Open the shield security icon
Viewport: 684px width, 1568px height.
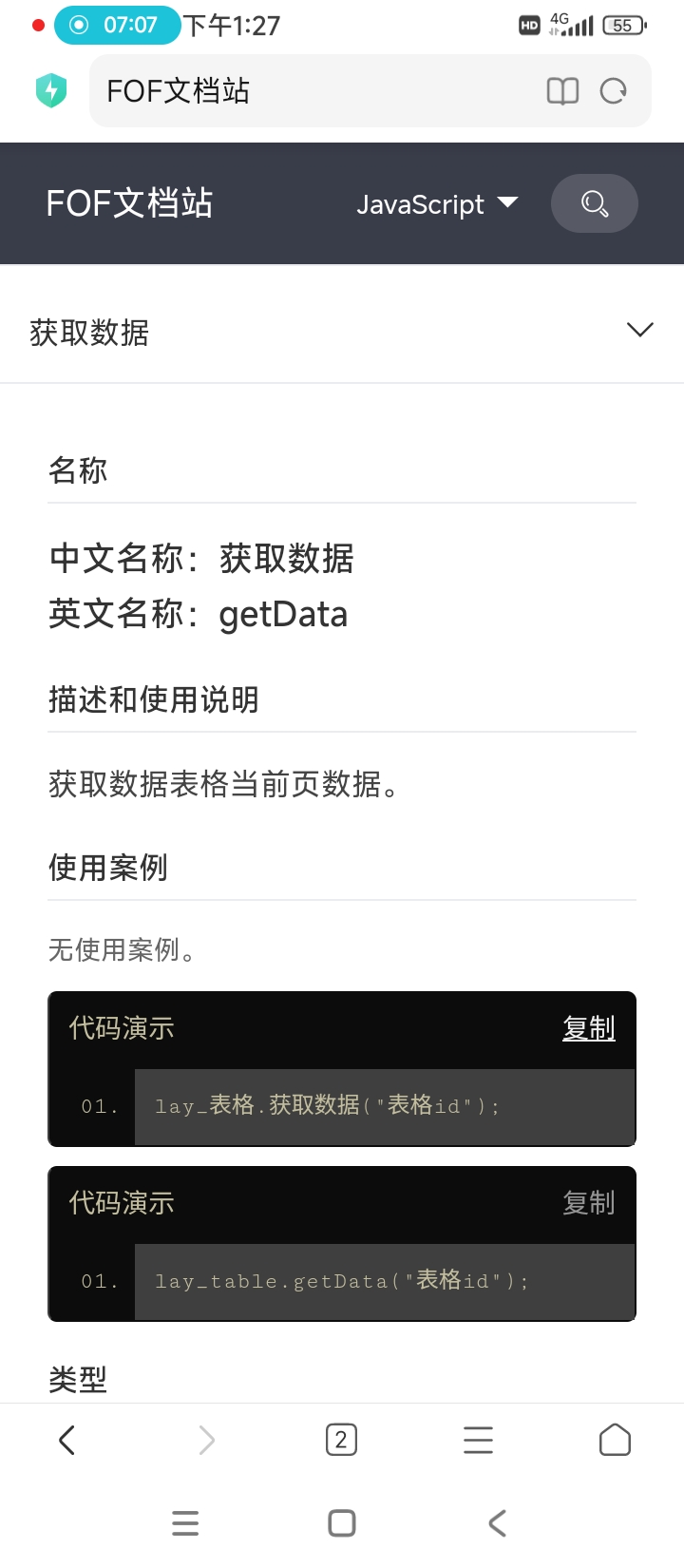pyautogui.click(x=51, y=90)
